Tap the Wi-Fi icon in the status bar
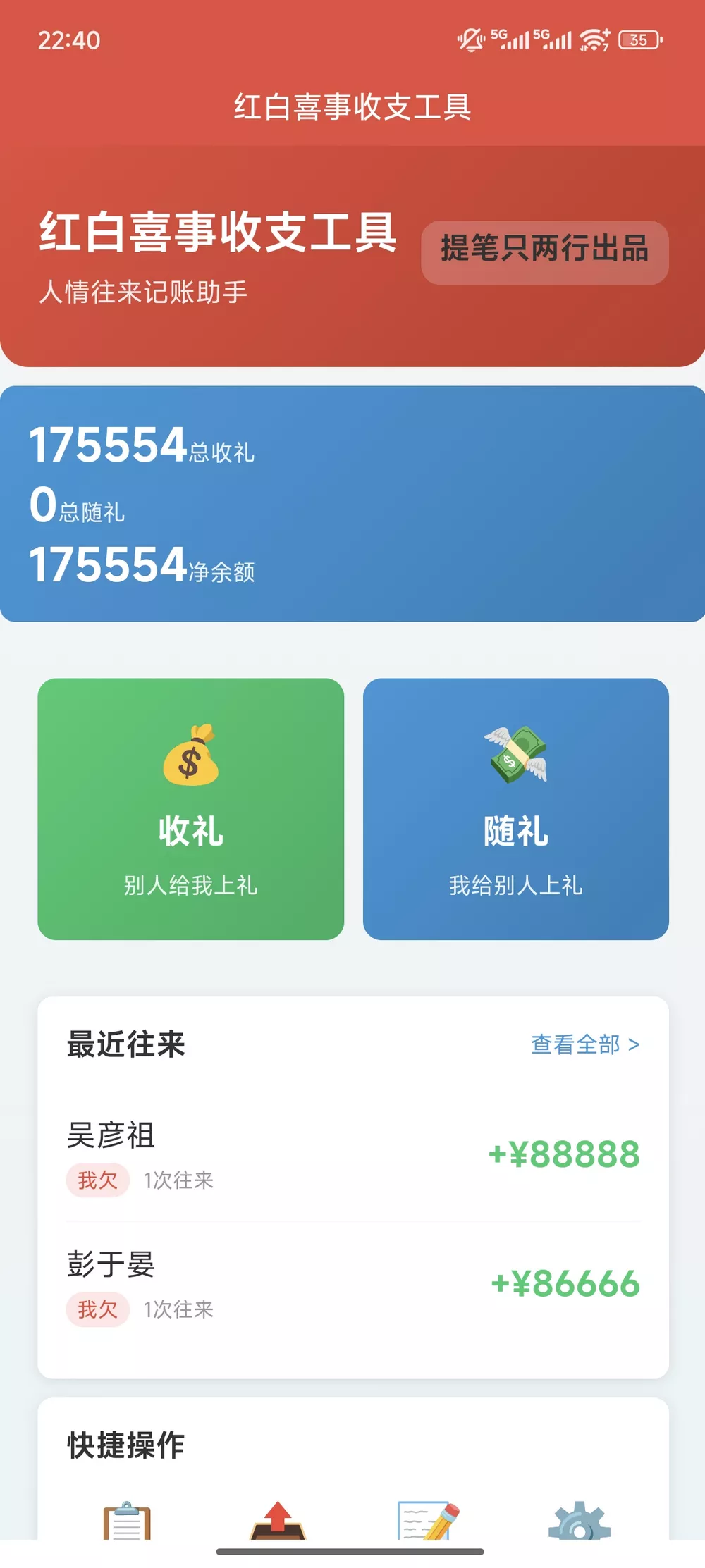The width and height of the screenshot is (705, 1568). pyautogui.click(x=592, y=40)
